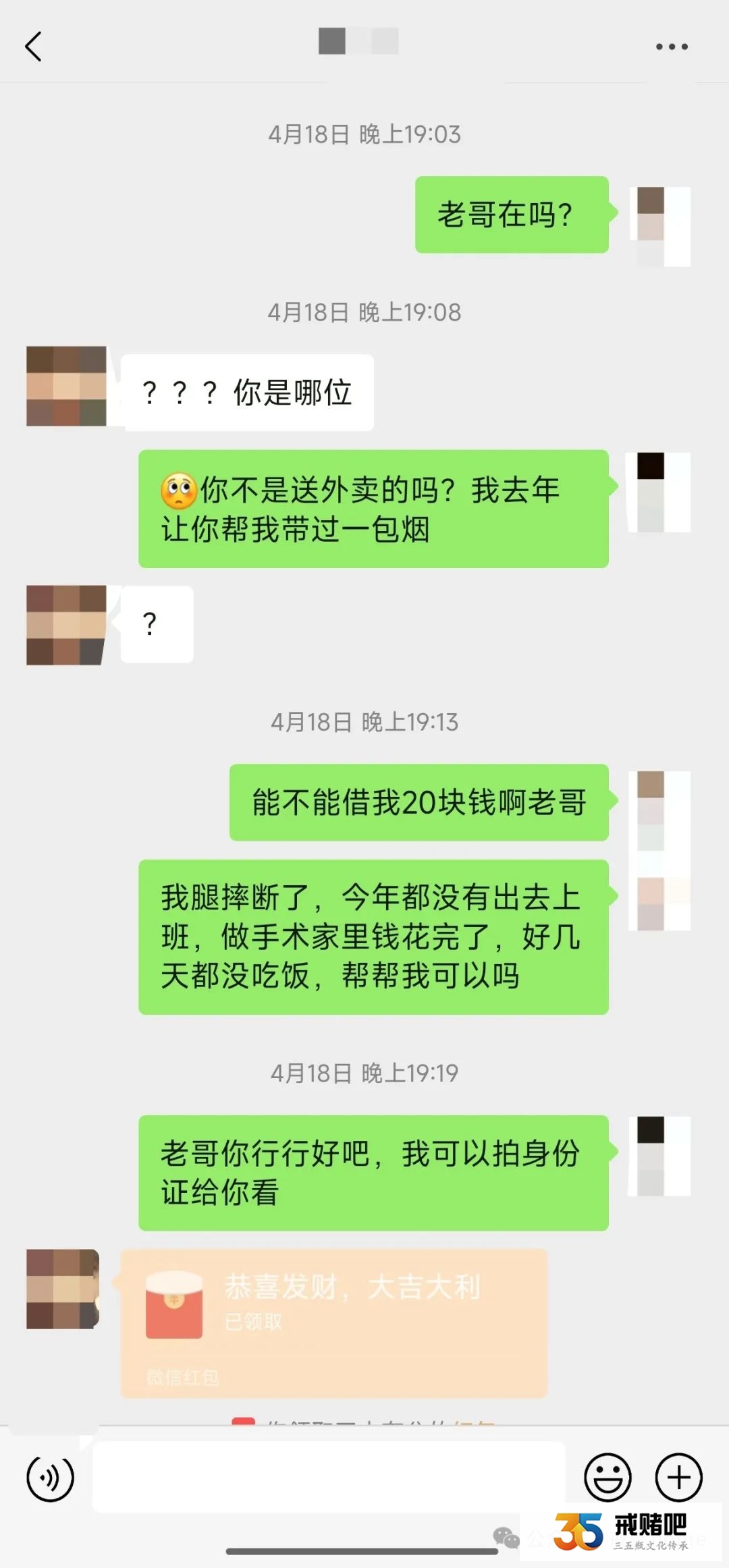Image resolution: width=729 pixels, height=1568 pixels.
Task: Open the chat overflow menu
Action: pyautogui.click(x=672, y=47)
